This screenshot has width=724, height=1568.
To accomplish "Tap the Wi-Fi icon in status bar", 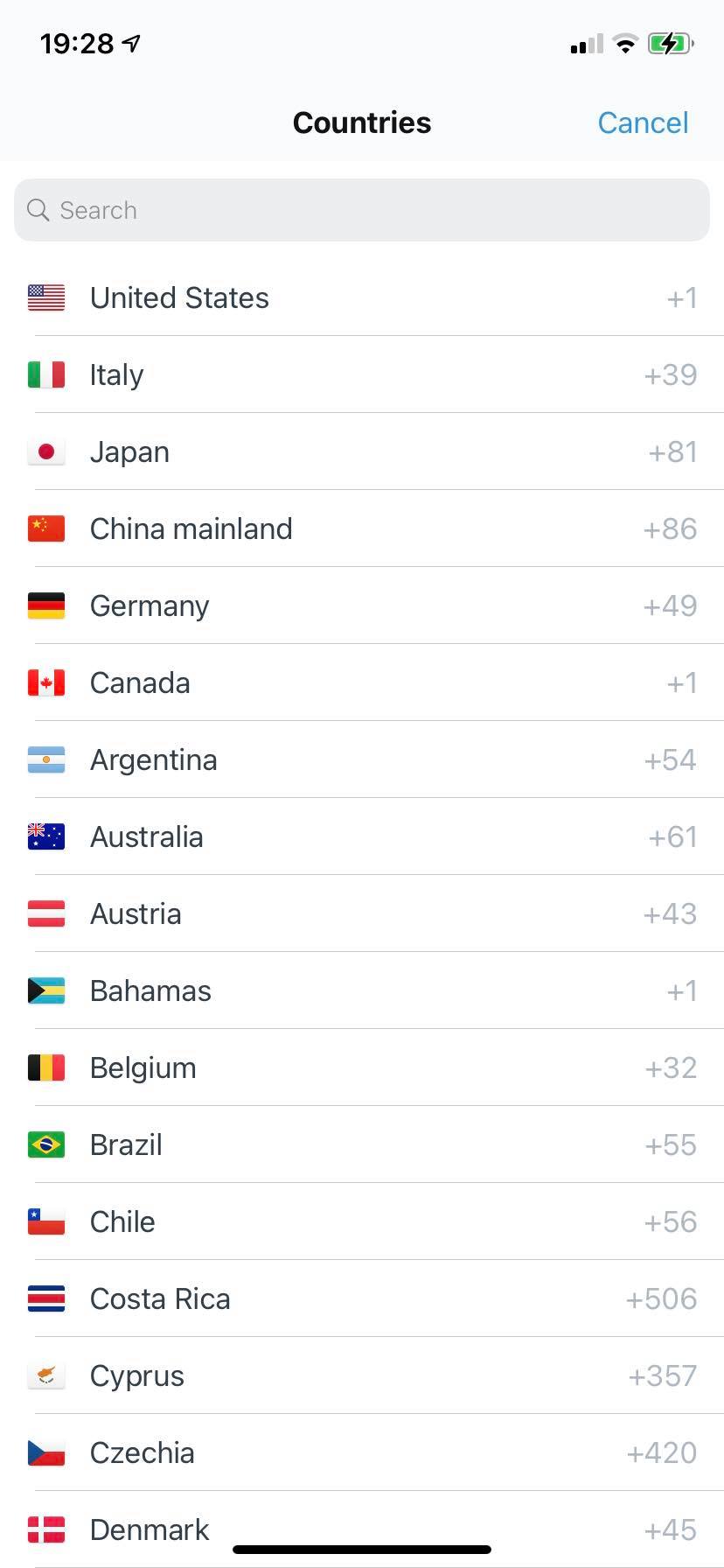I will pos(625,43).
